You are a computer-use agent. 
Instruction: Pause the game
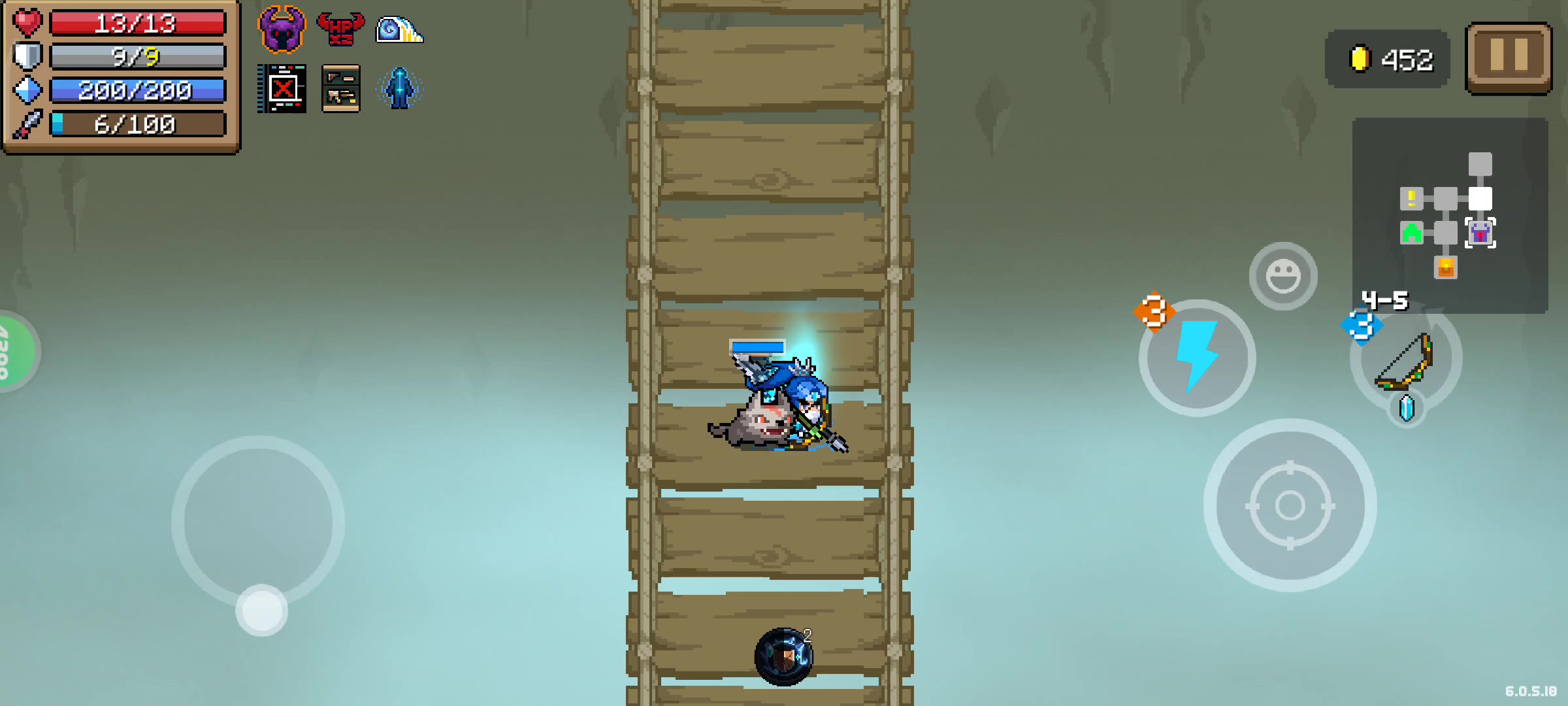(x=1508, y=58)
